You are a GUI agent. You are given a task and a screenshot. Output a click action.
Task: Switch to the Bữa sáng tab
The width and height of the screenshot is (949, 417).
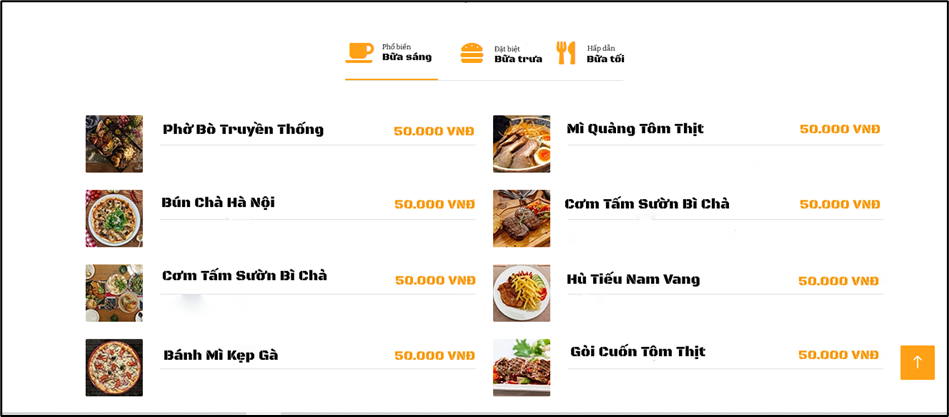pyautogui.click(x=391, y=53)
